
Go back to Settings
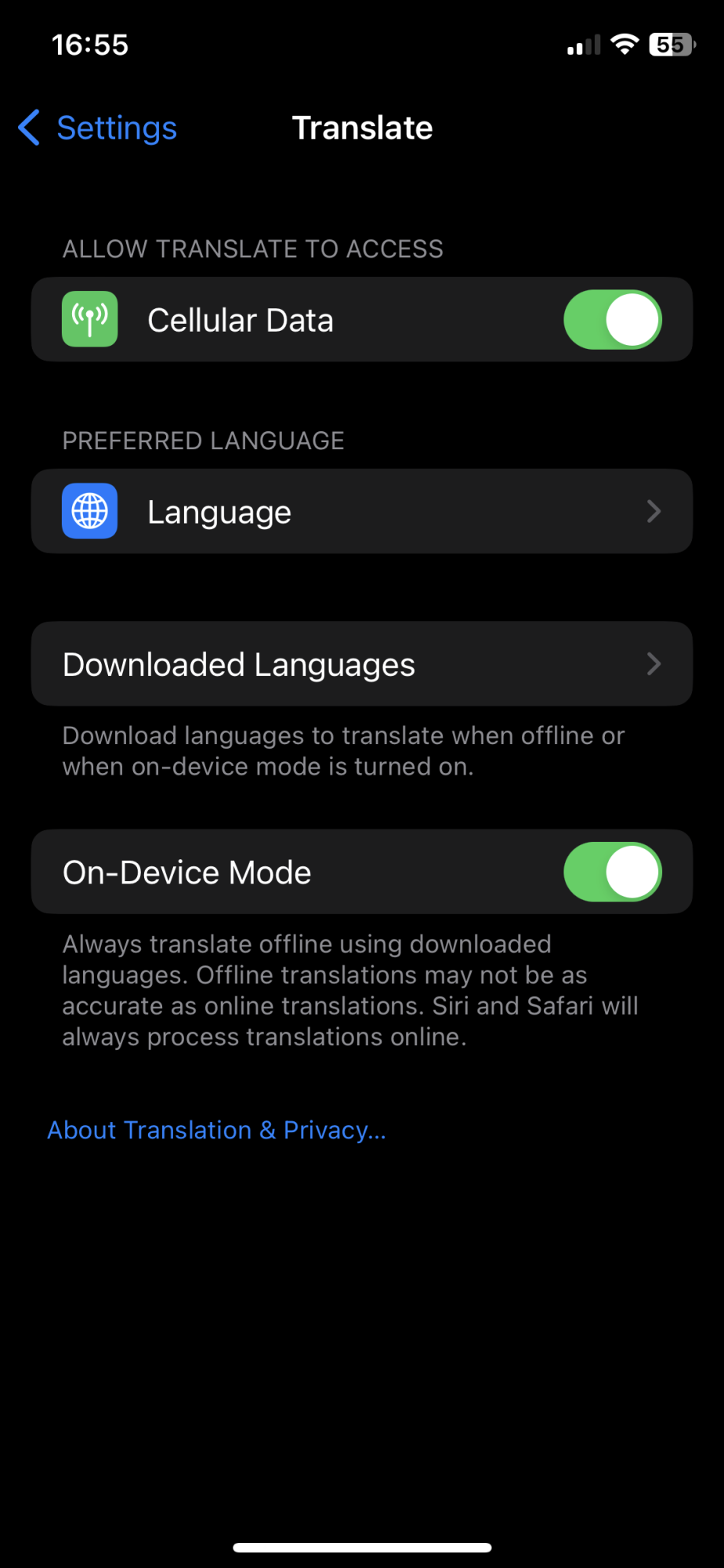[98, 128]
